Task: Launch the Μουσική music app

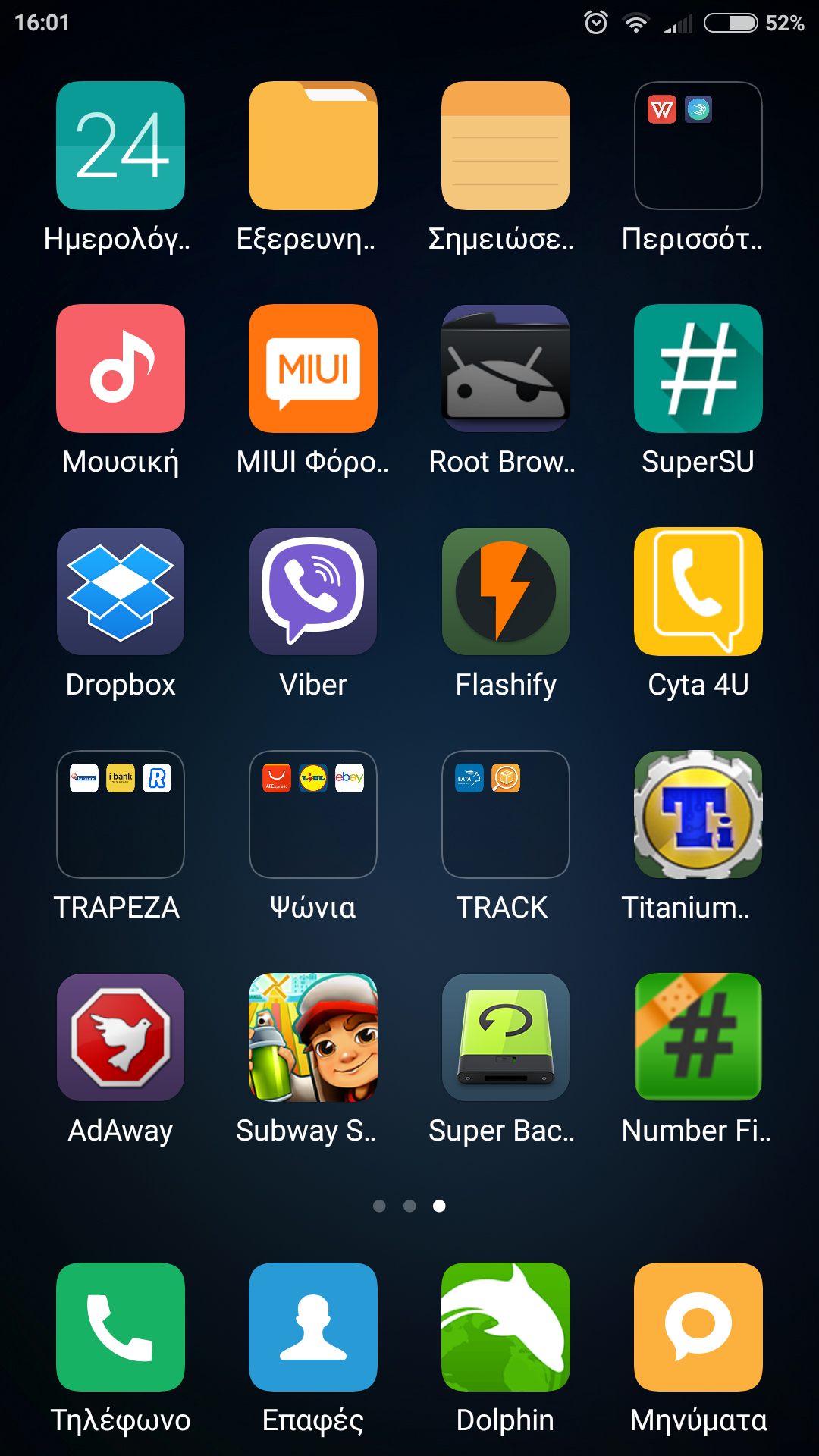Action: tap(121, 369)
